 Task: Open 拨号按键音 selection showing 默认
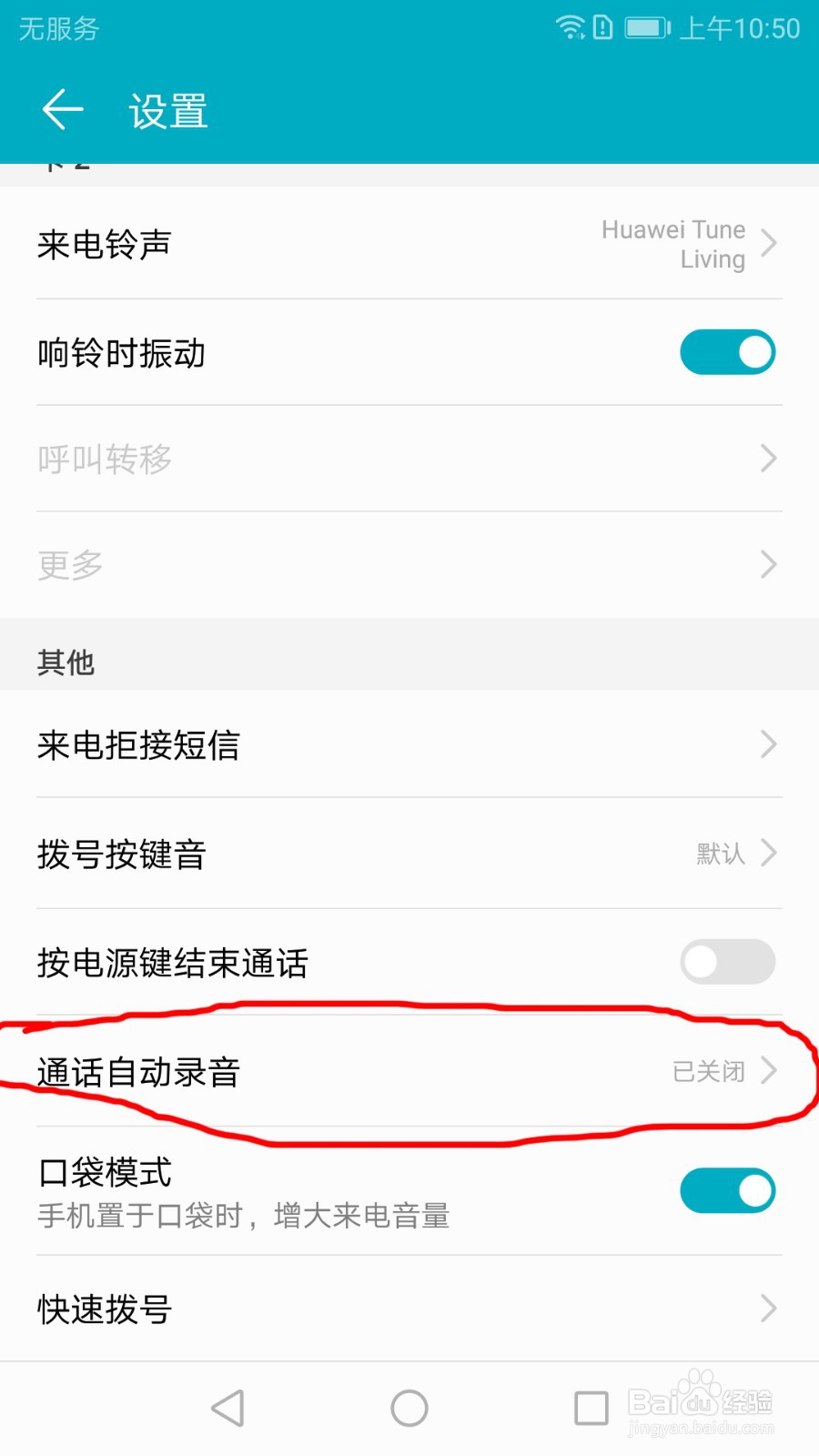click(x=409, y=854)
